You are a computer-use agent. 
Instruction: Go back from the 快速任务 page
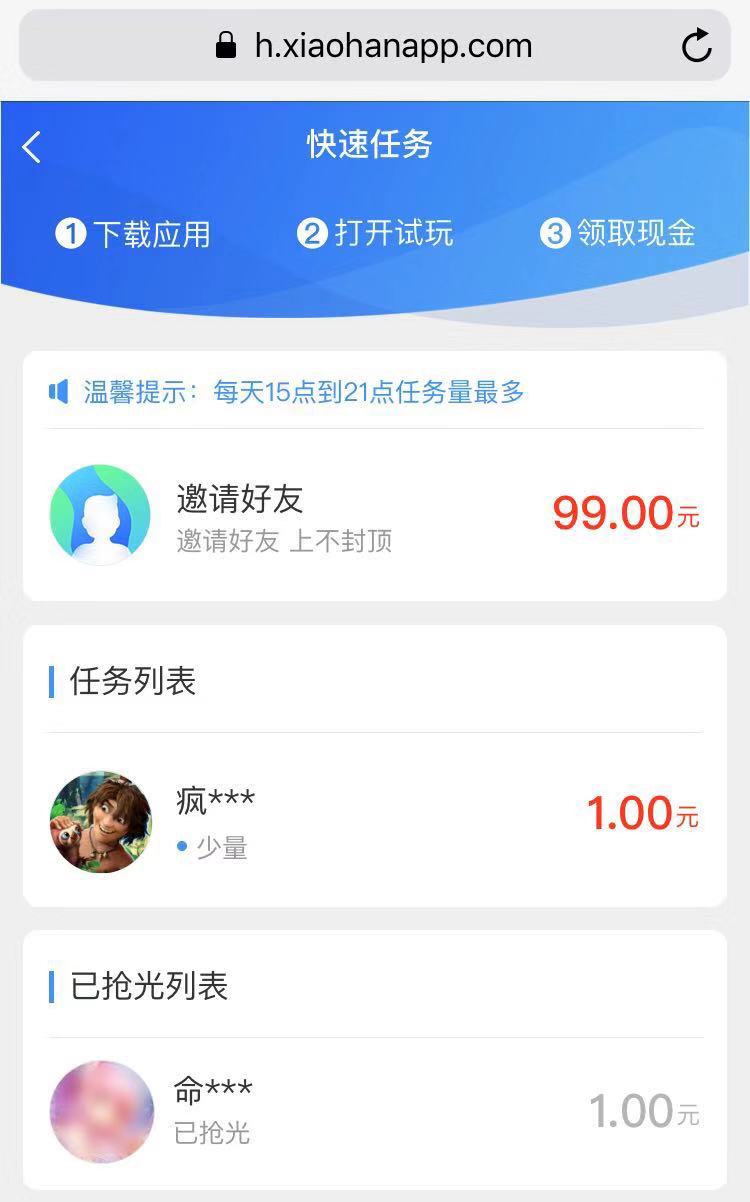coord(32,147)
